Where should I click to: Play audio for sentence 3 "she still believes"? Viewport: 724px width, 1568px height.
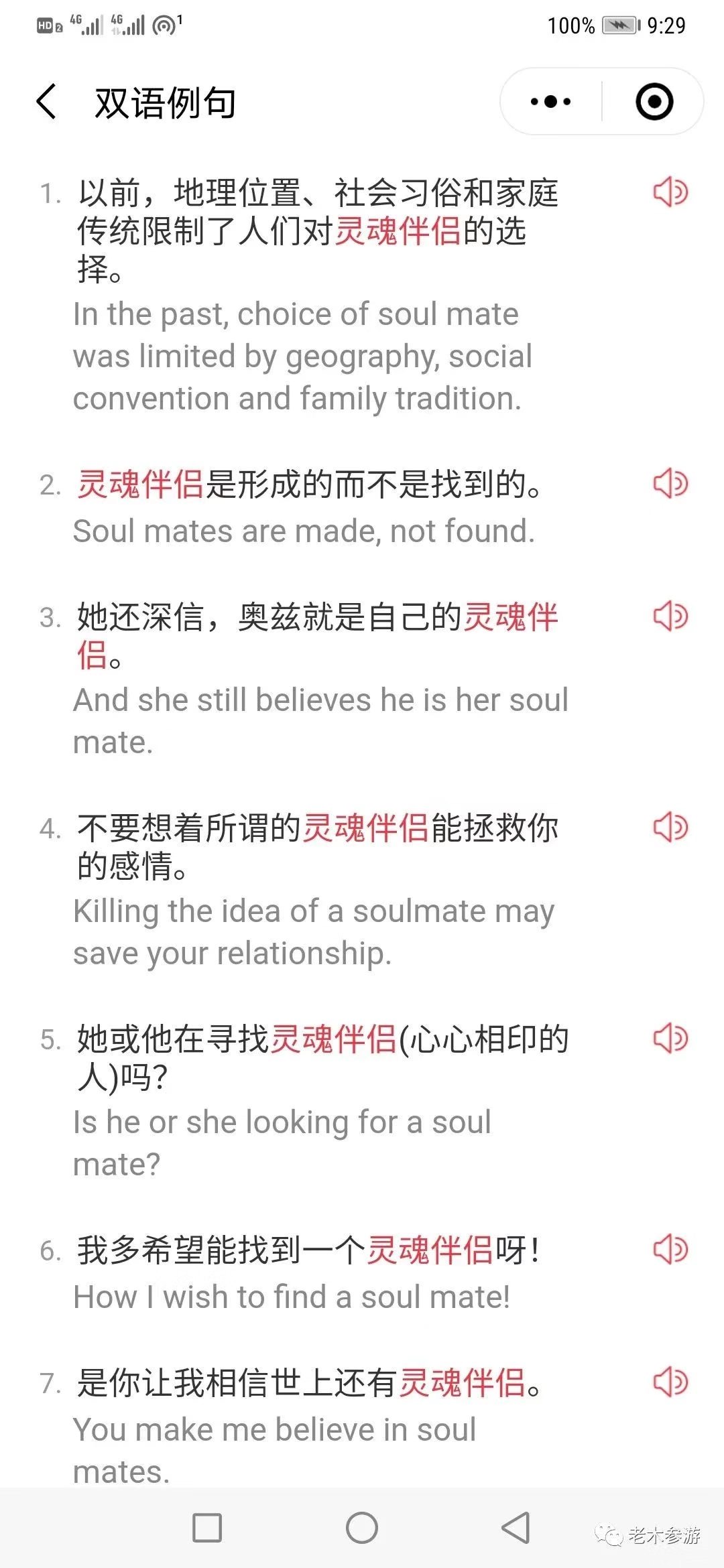click(670, 616)
